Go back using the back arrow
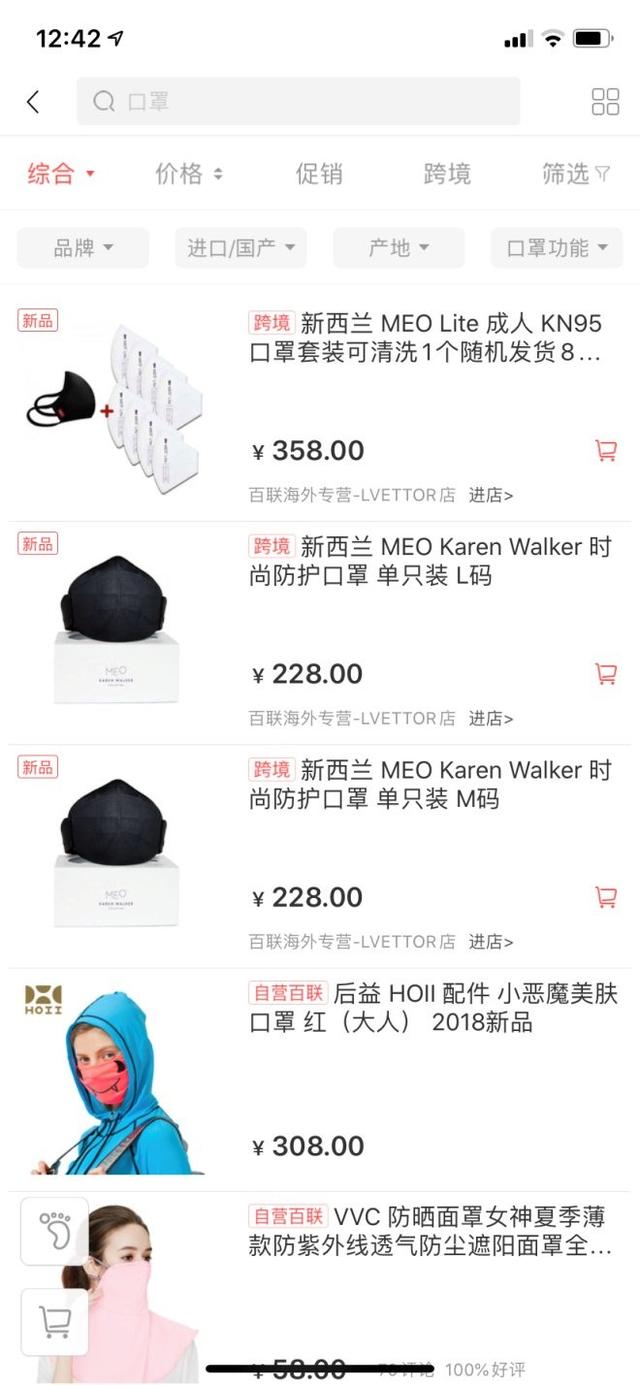 tap(33, 101)
